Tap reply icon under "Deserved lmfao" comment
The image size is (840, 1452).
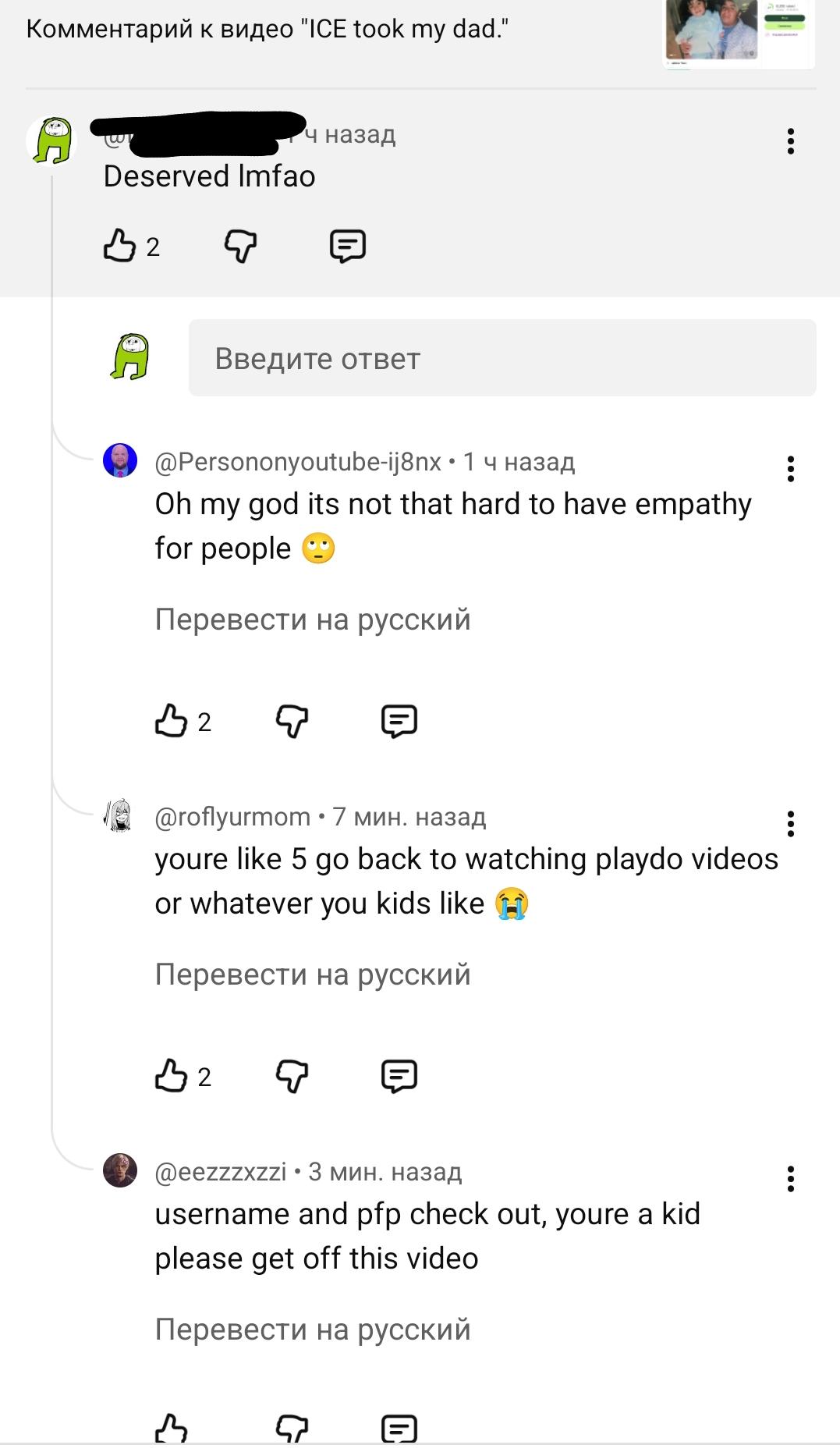click(348, 246)
